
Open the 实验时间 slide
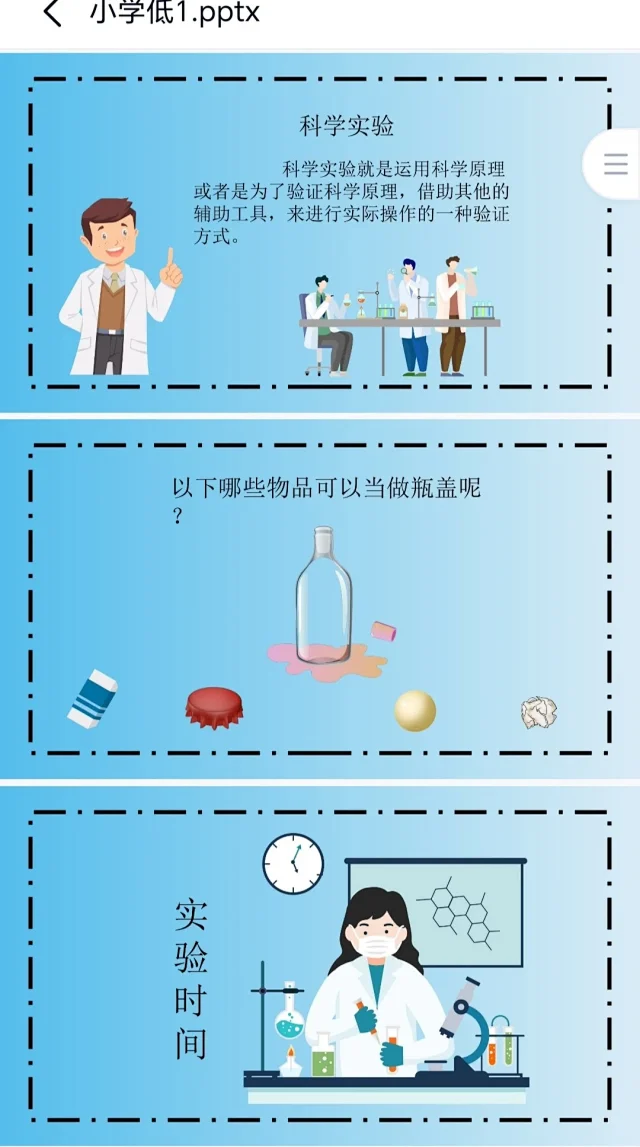pyautogui.click(x=320, y=965)
